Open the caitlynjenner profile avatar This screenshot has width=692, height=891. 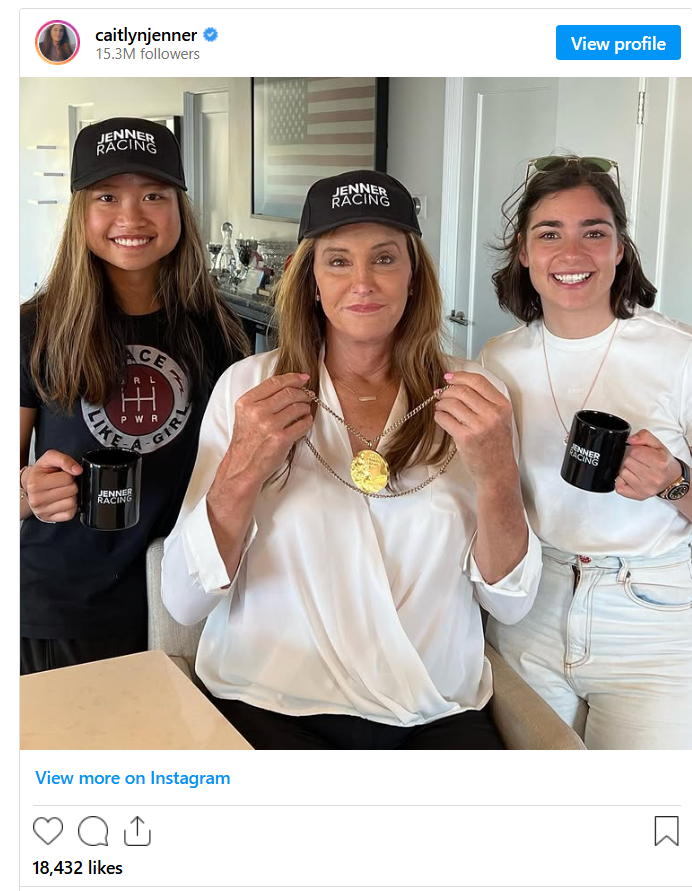coord(57,43)
